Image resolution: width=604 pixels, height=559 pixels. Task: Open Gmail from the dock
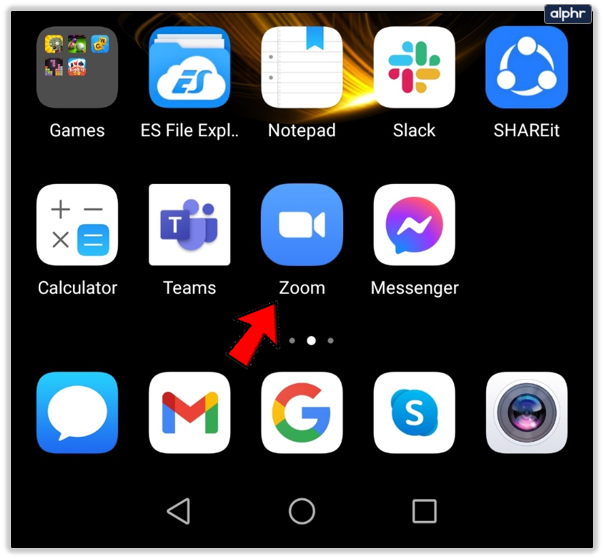189,413
